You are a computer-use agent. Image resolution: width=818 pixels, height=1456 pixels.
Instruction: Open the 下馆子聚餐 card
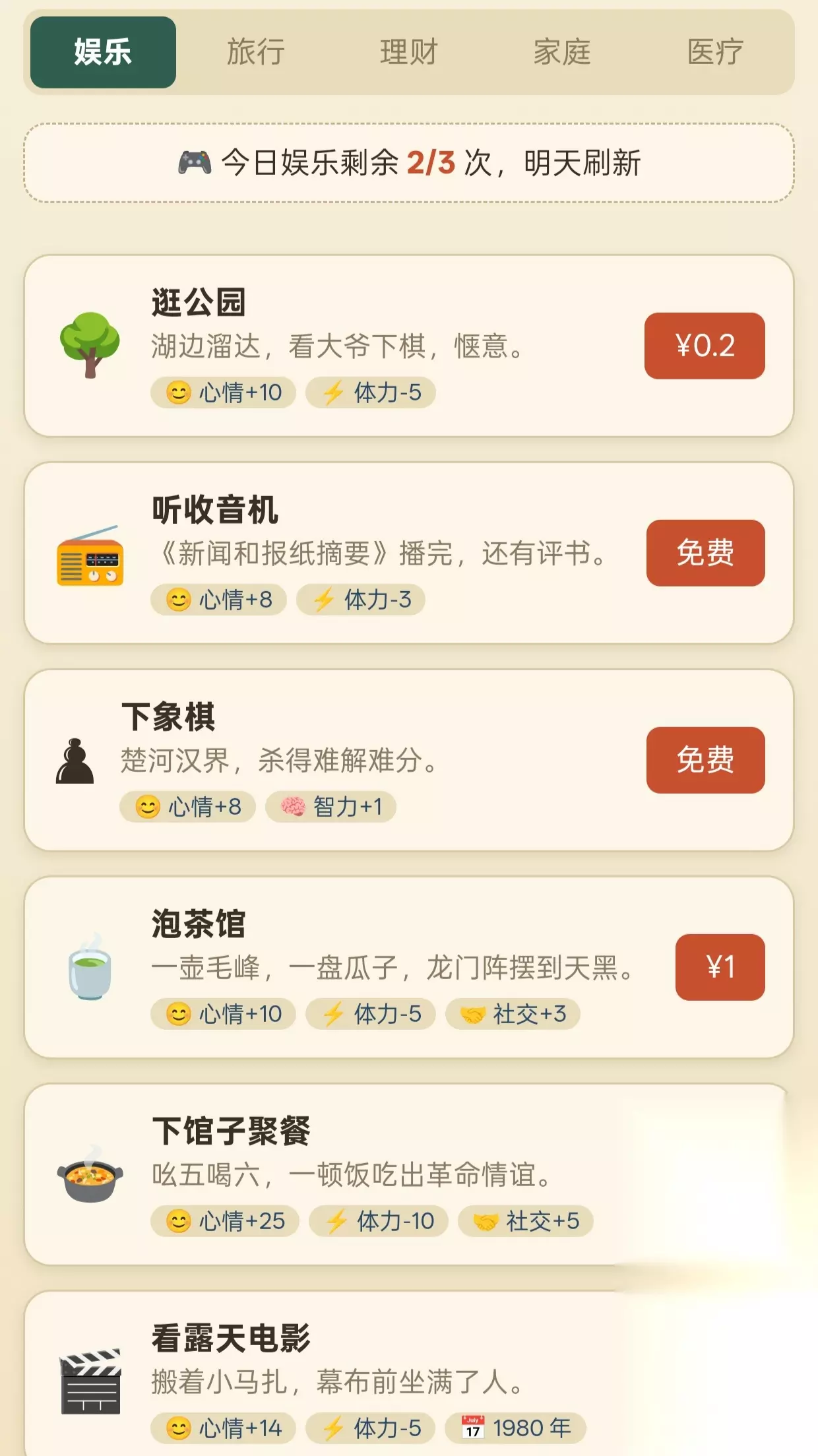[408, 1174]
